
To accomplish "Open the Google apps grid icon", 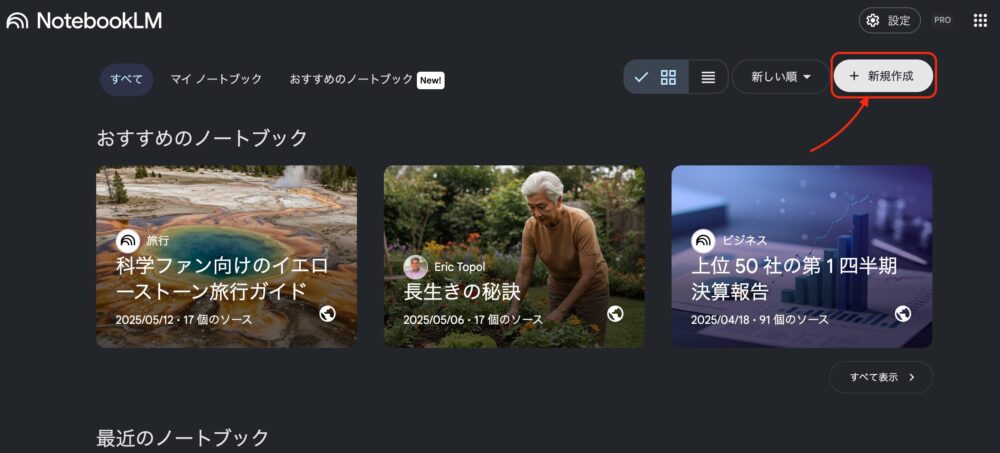I will [980, 20].
